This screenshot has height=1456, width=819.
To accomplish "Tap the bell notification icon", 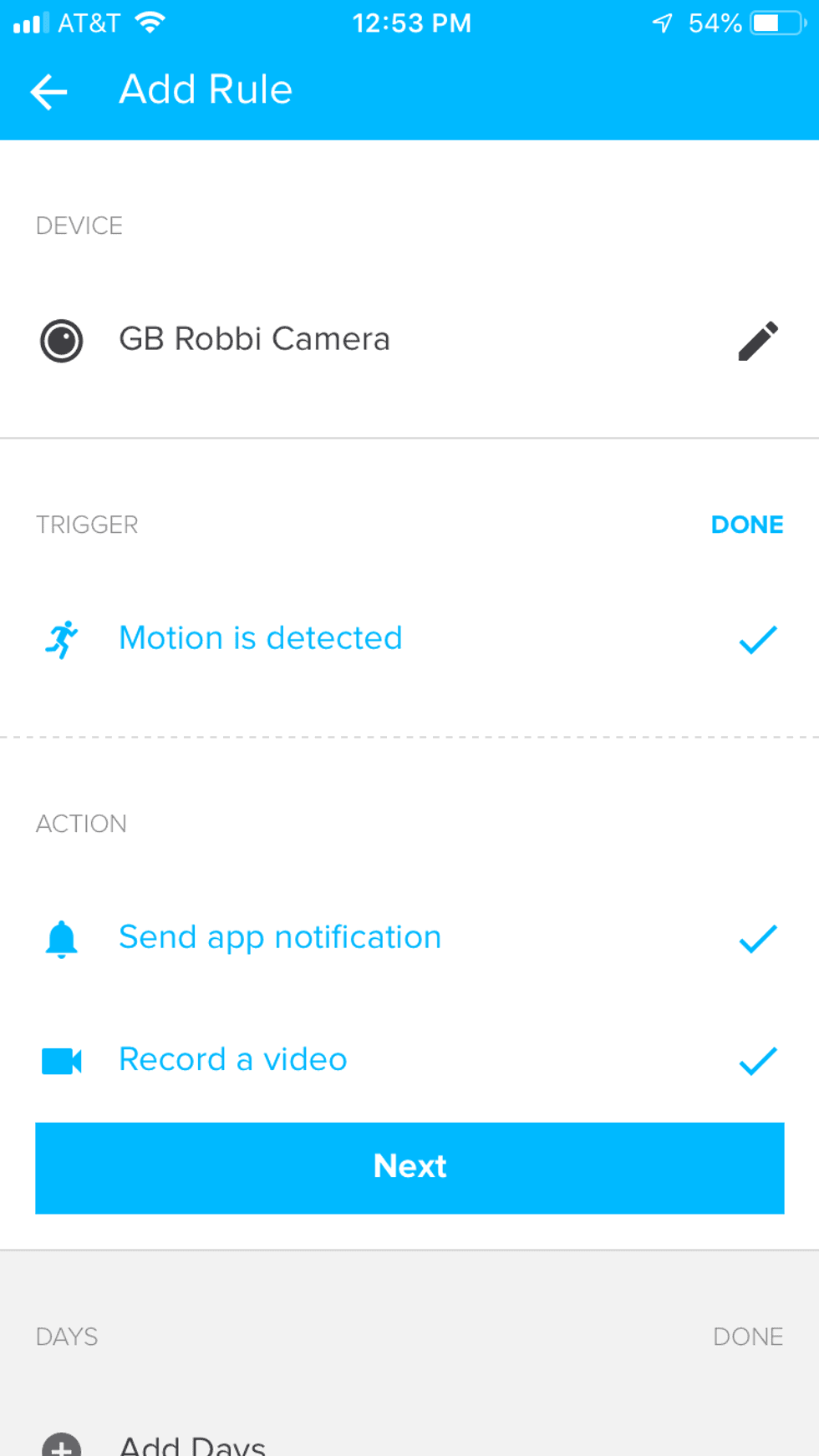I will [x=59, y=937].
